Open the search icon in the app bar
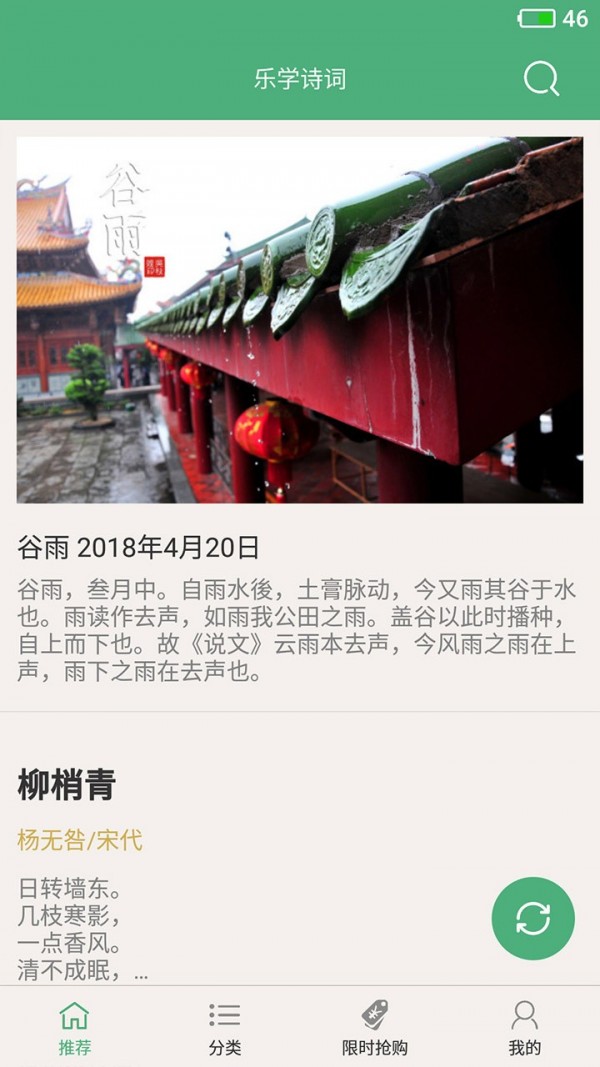Image resolution: width=600 pixels, height=1067 pixels. click(x=541, y=79)
